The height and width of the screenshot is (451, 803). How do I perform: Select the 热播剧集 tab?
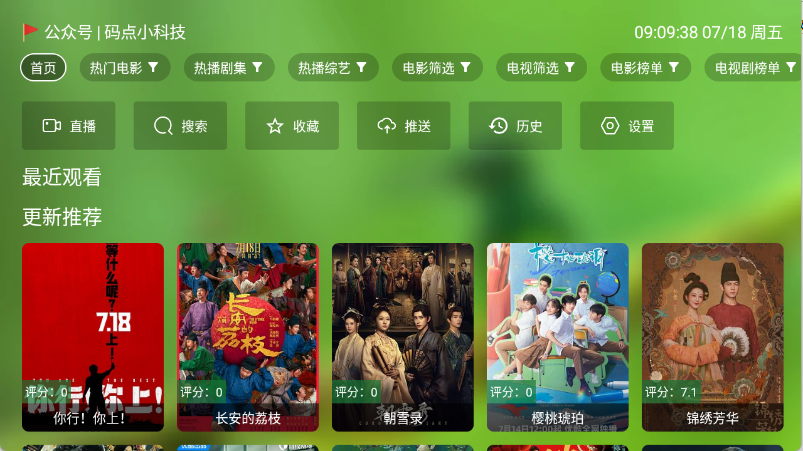(x=228, y=68)
